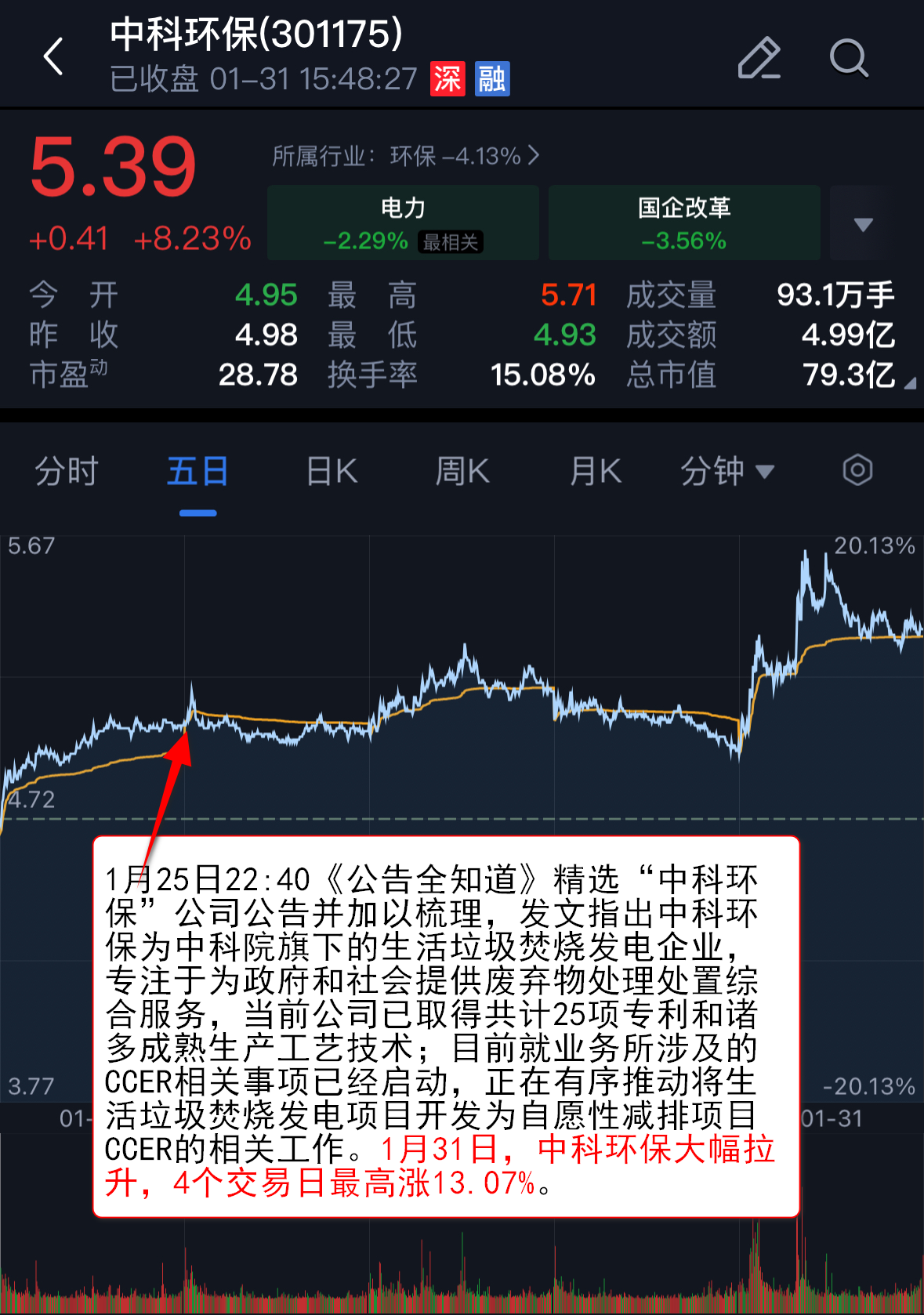Show the 月K monthly chart
Screen dimensions: 924x1315
coord(596,472)
